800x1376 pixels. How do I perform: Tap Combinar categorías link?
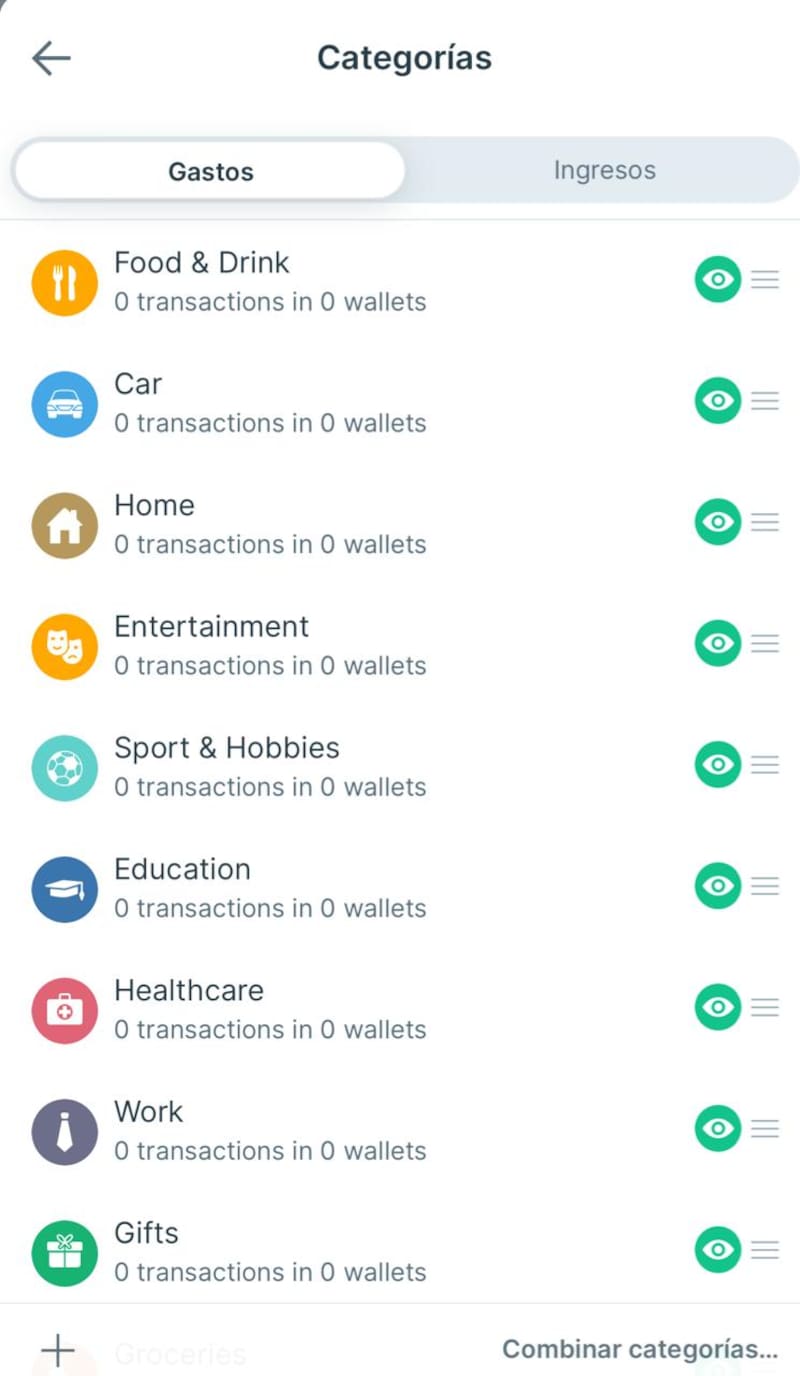click(639, 1349)
